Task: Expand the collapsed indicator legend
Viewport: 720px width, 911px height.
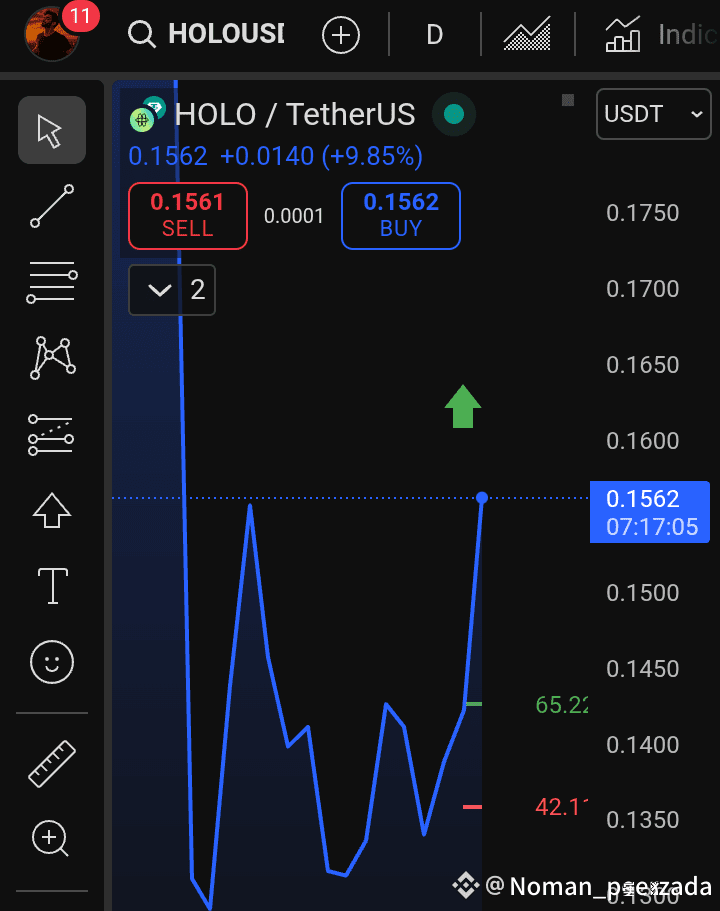Action: pos(171,290)
